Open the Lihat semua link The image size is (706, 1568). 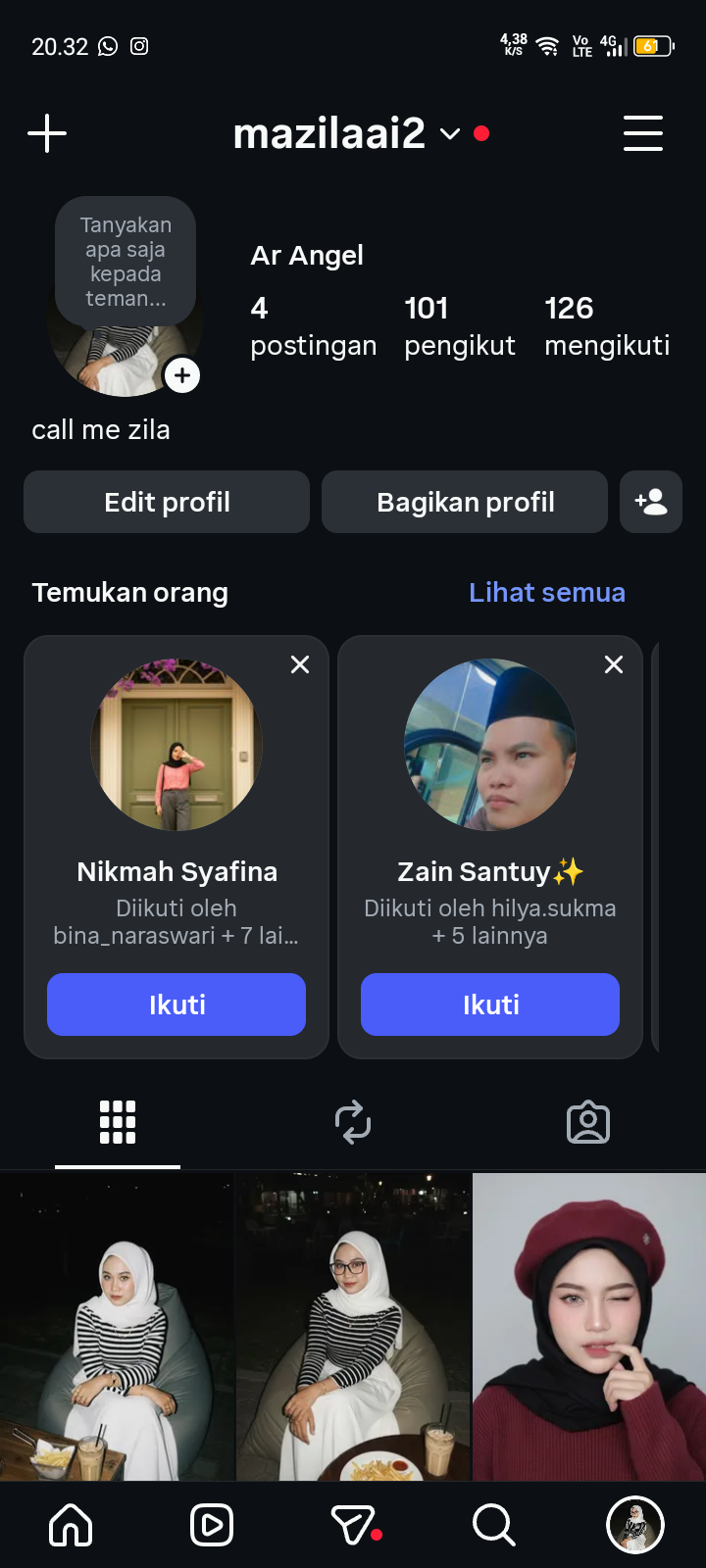click(x=546, y=592)
